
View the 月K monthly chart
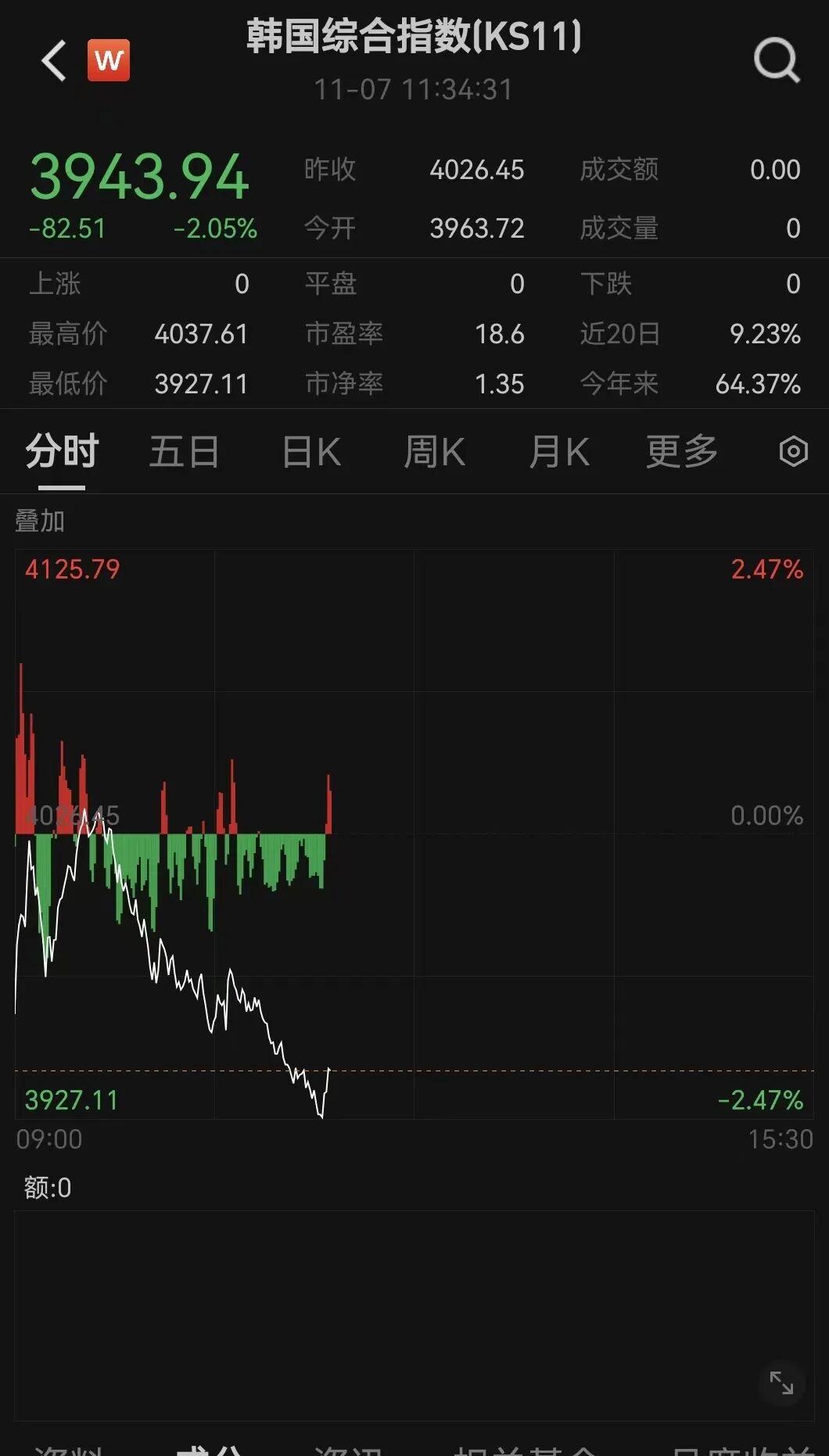pyautogui.click(x=558, y=452)
